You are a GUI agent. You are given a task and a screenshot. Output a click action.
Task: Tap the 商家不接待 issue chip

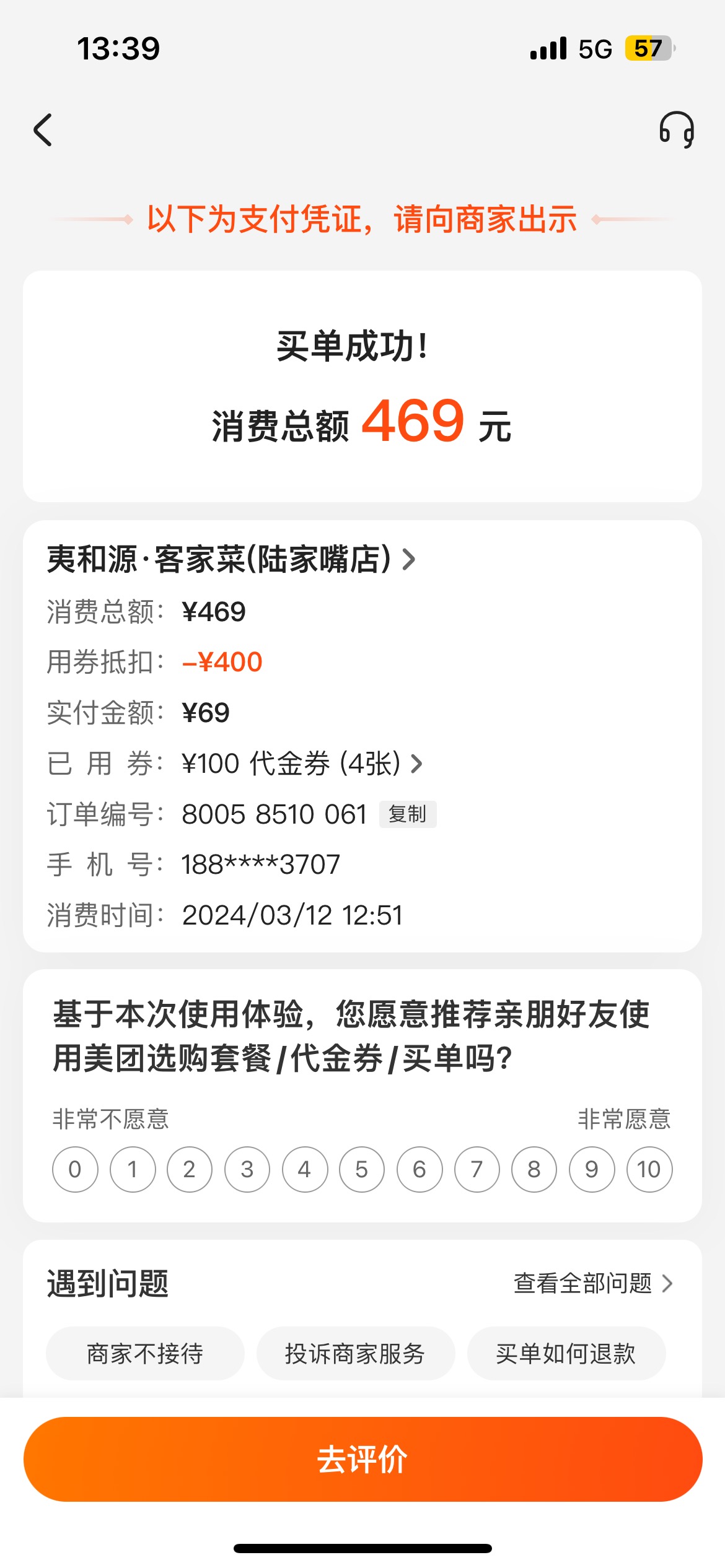point(145,1354)
